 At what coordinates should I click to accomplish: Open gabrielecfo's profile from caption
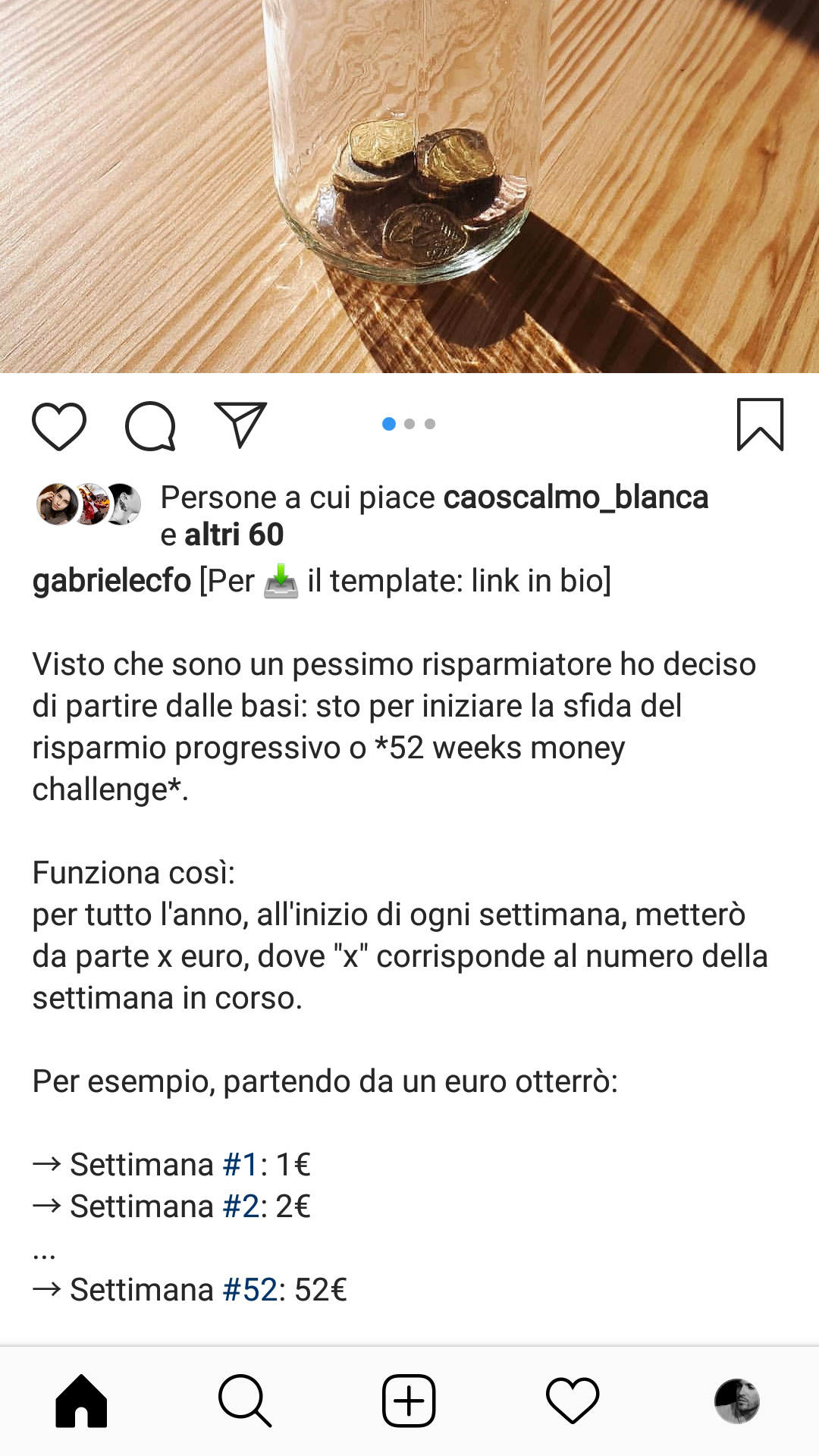pos(111,581)
